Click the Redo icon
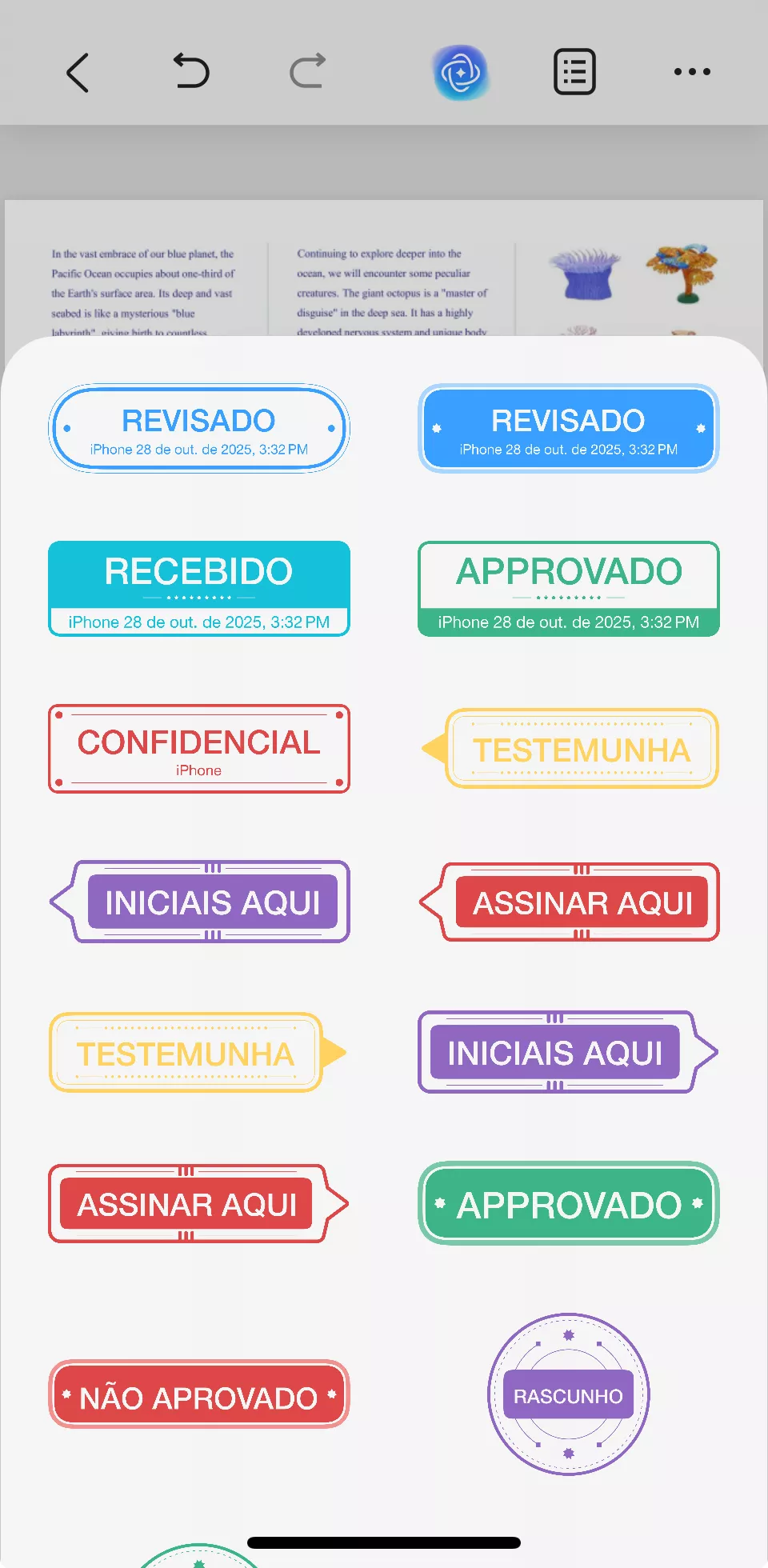The height and width of the screenshot is (1568, 768). pos(307,71)
